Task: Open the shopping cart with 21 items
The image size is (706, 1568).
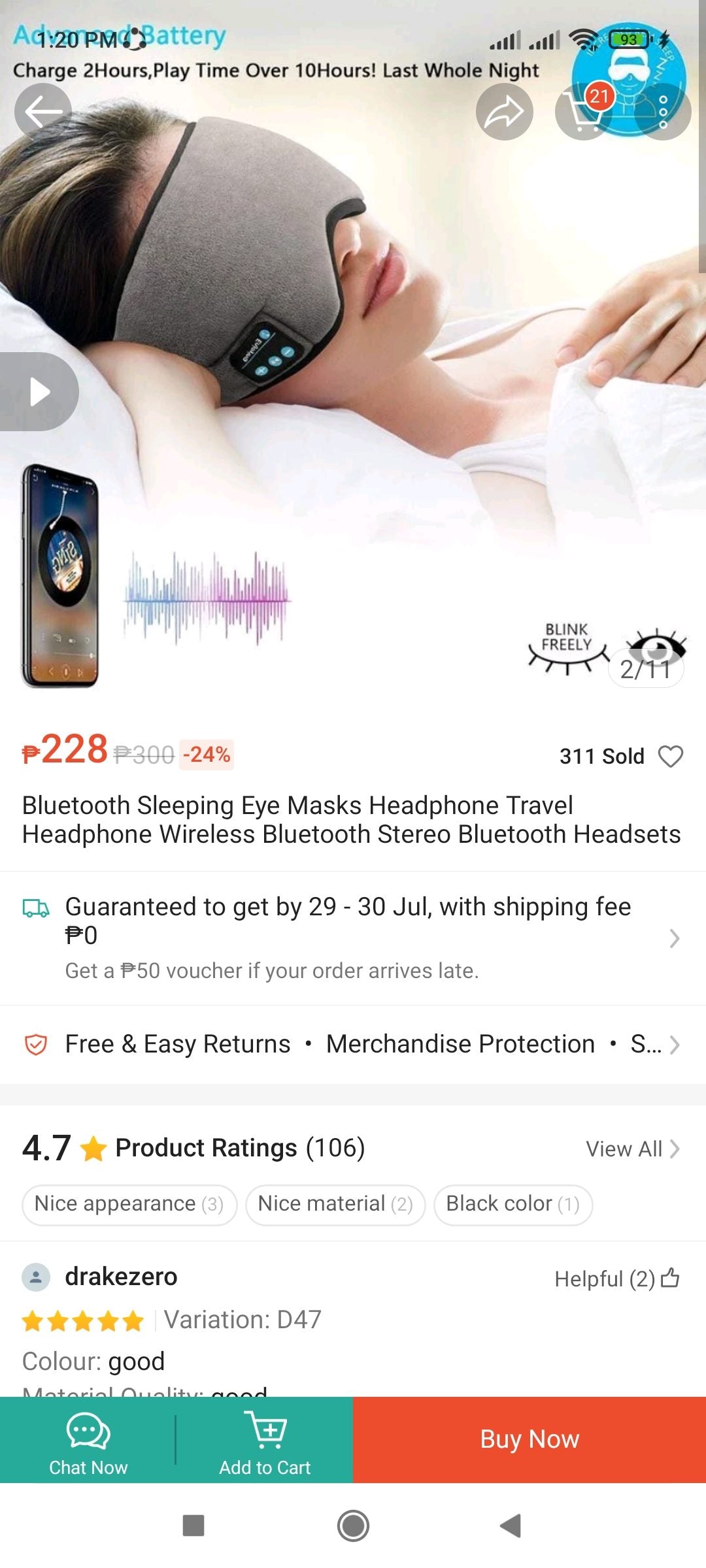Action: [583, 112]
